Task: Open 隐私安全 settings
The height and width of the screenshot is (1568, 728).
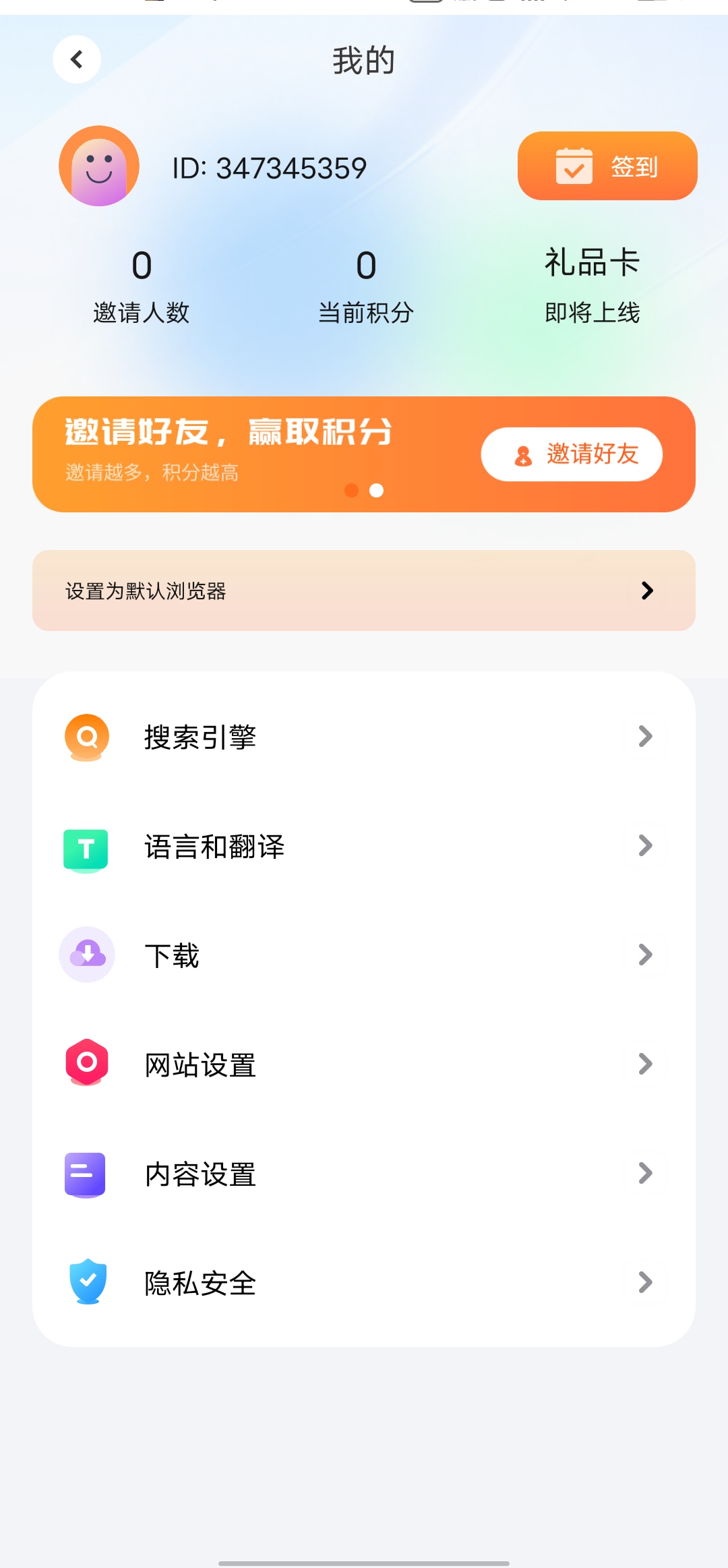Action: [364, 1283]
